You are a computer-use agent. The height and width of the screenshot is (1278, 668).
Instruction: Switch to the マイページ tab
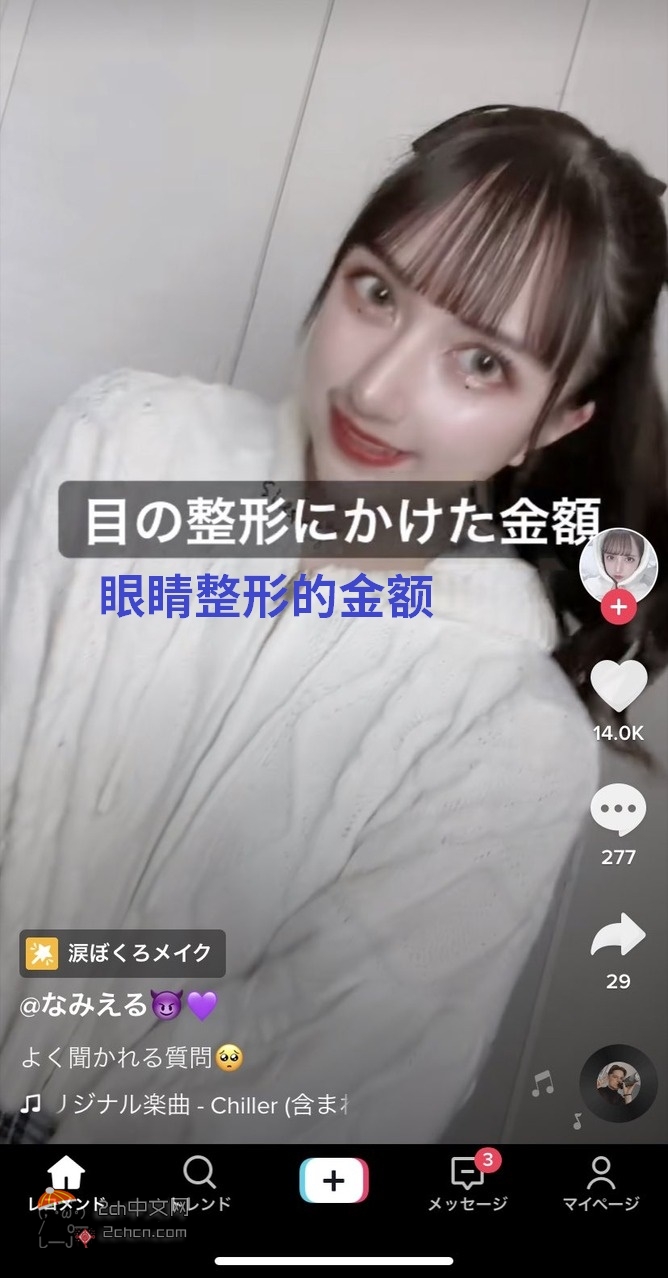tap(600, 1184)
